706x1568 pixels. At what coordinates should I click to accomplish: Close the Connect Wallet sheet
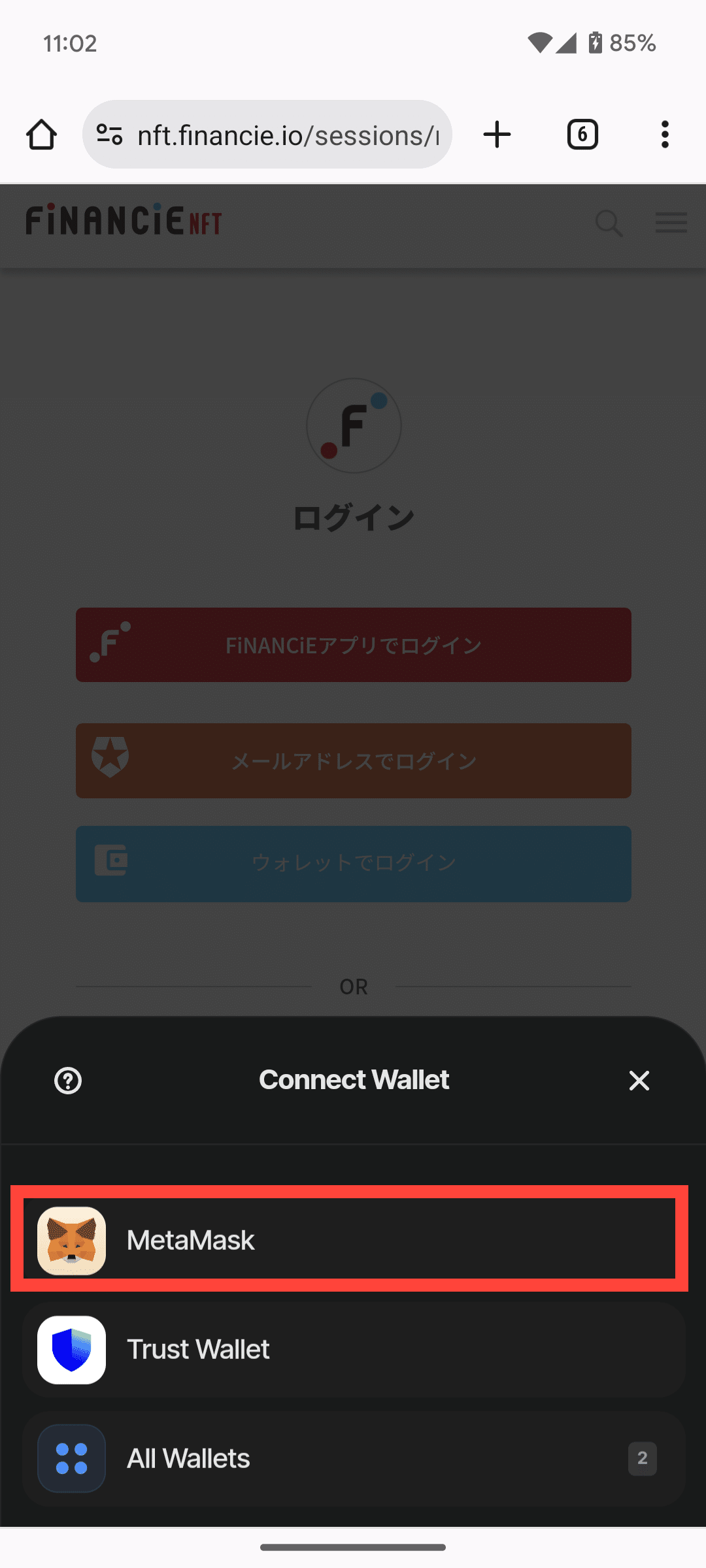click(639, 1081)
